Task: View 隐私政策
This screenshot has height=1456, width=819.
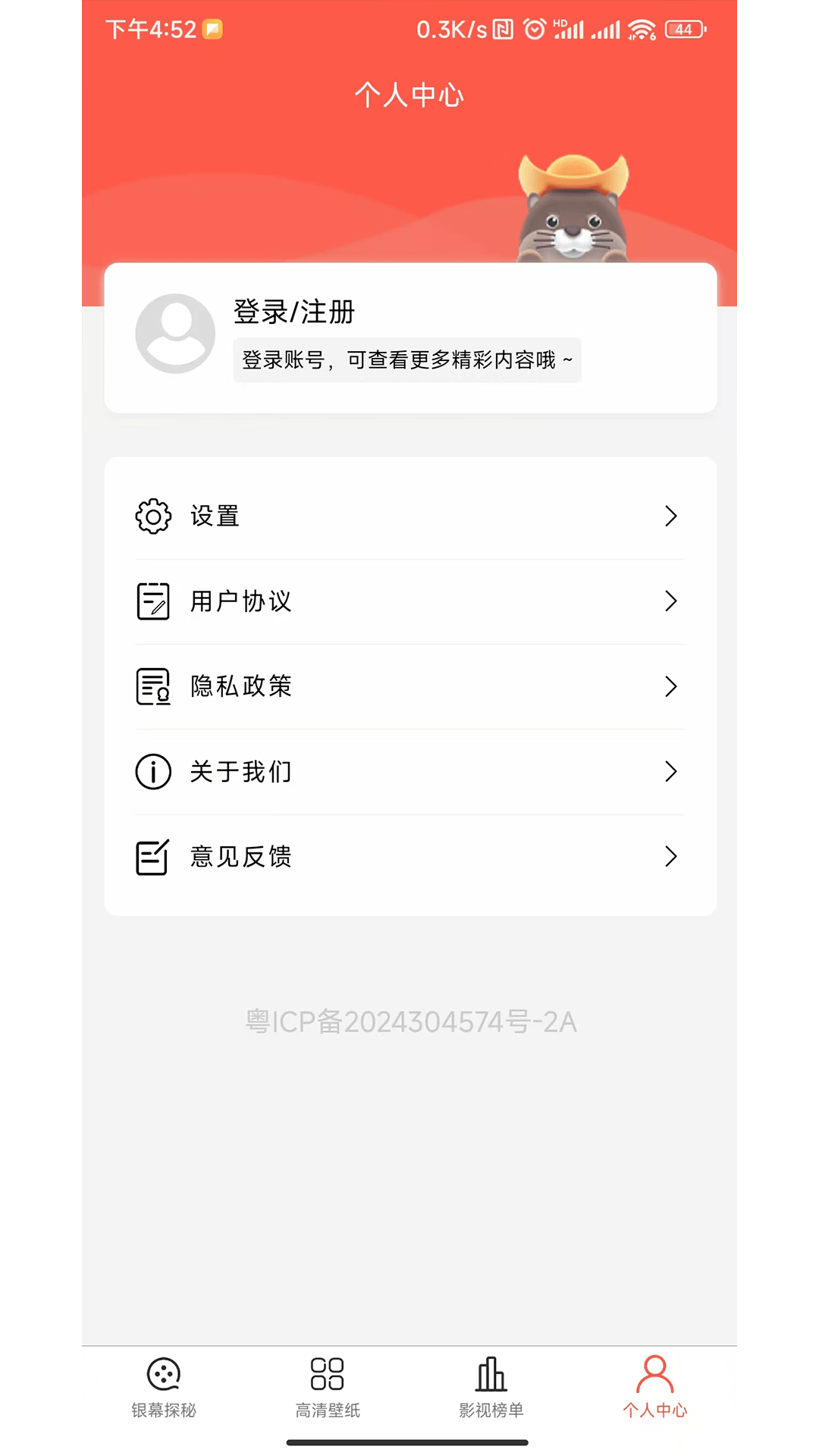Action: pos(409,686)
